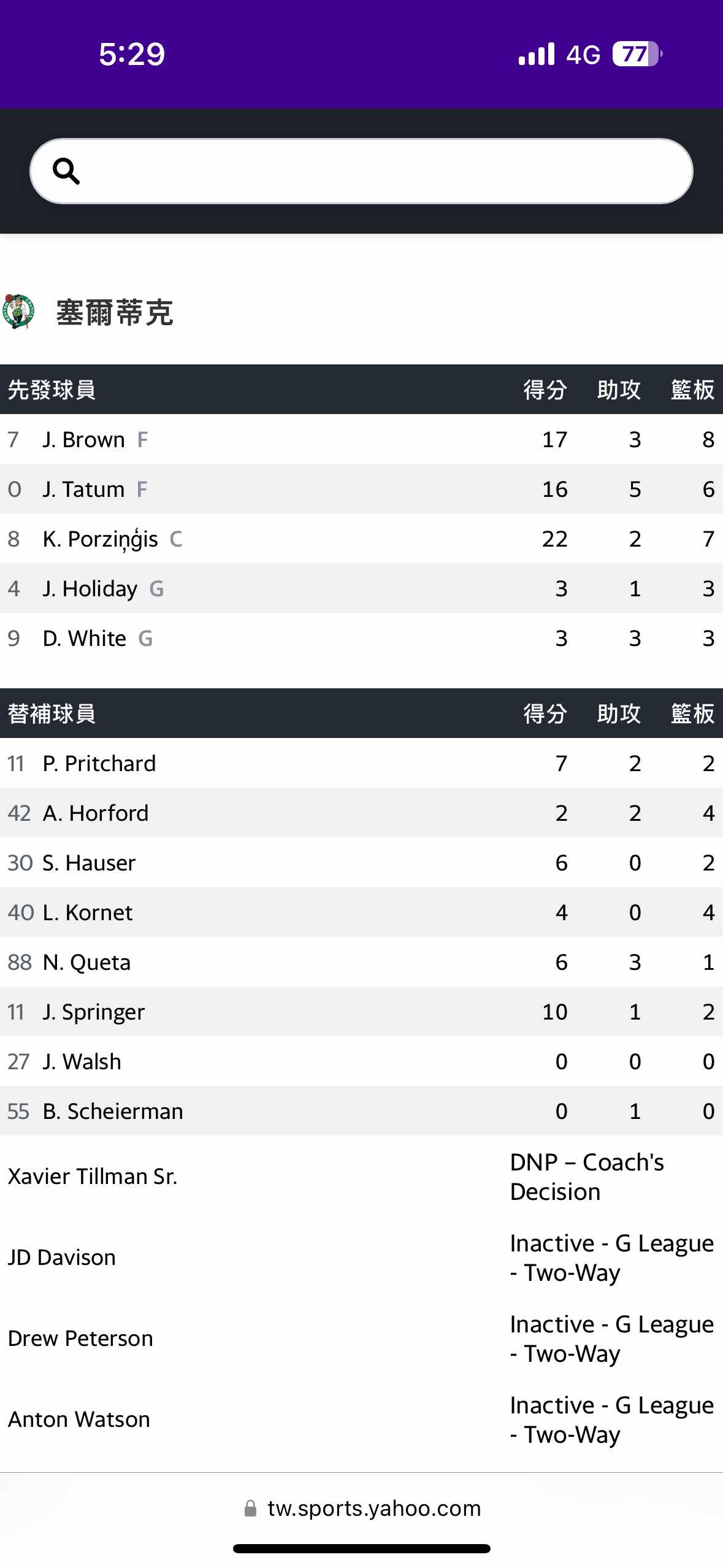Tap the search input box
This screenshot has height=1568, width=723.
tap(361, 171)
